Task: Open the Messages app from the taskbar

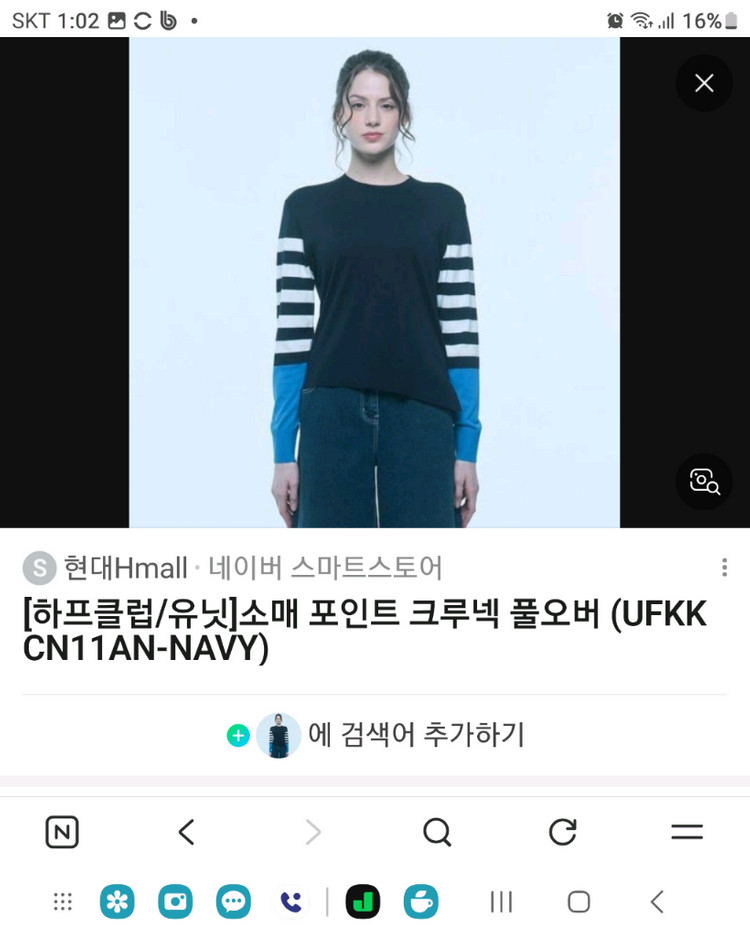Action: (x=233, y=901)
